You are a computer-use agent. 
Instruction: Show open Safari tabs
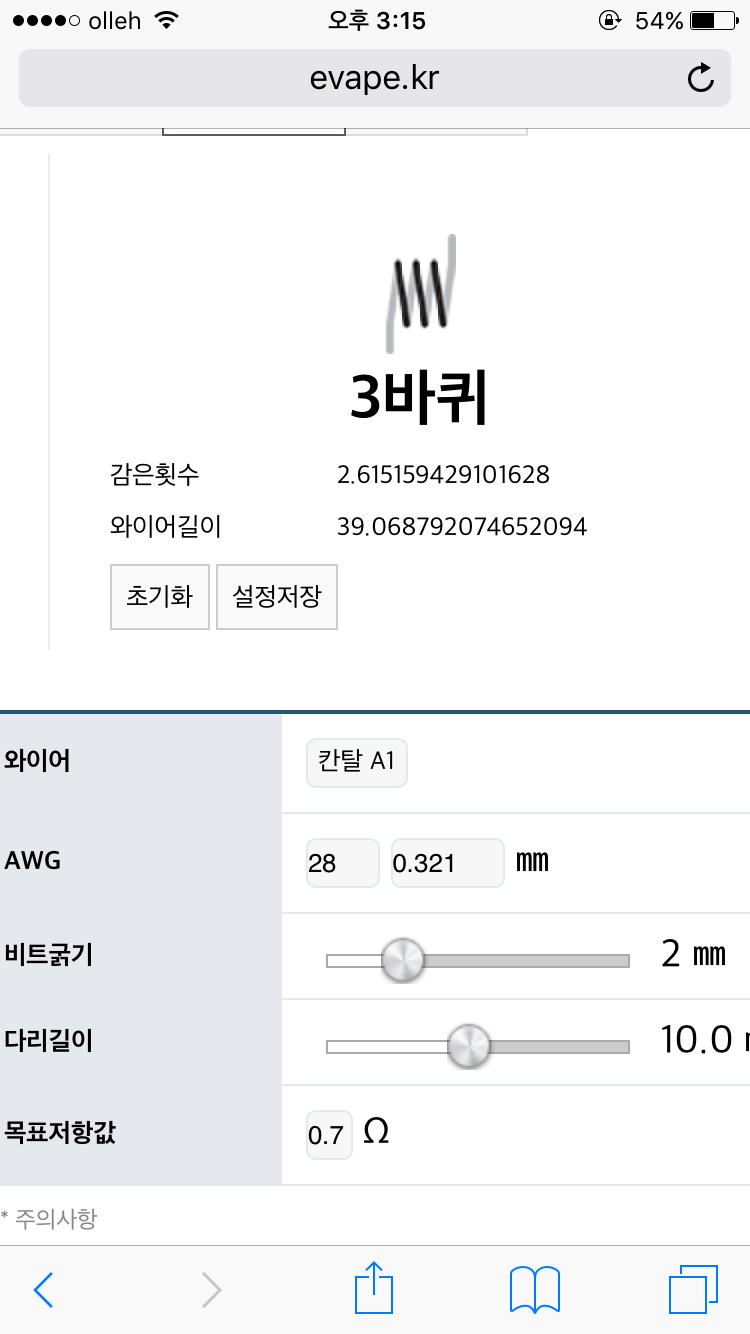(693, 1289)
